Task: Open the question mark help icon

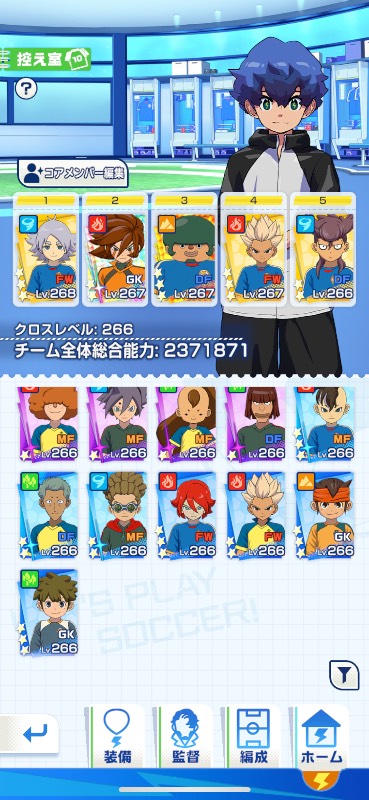Action: coord(26,89)
